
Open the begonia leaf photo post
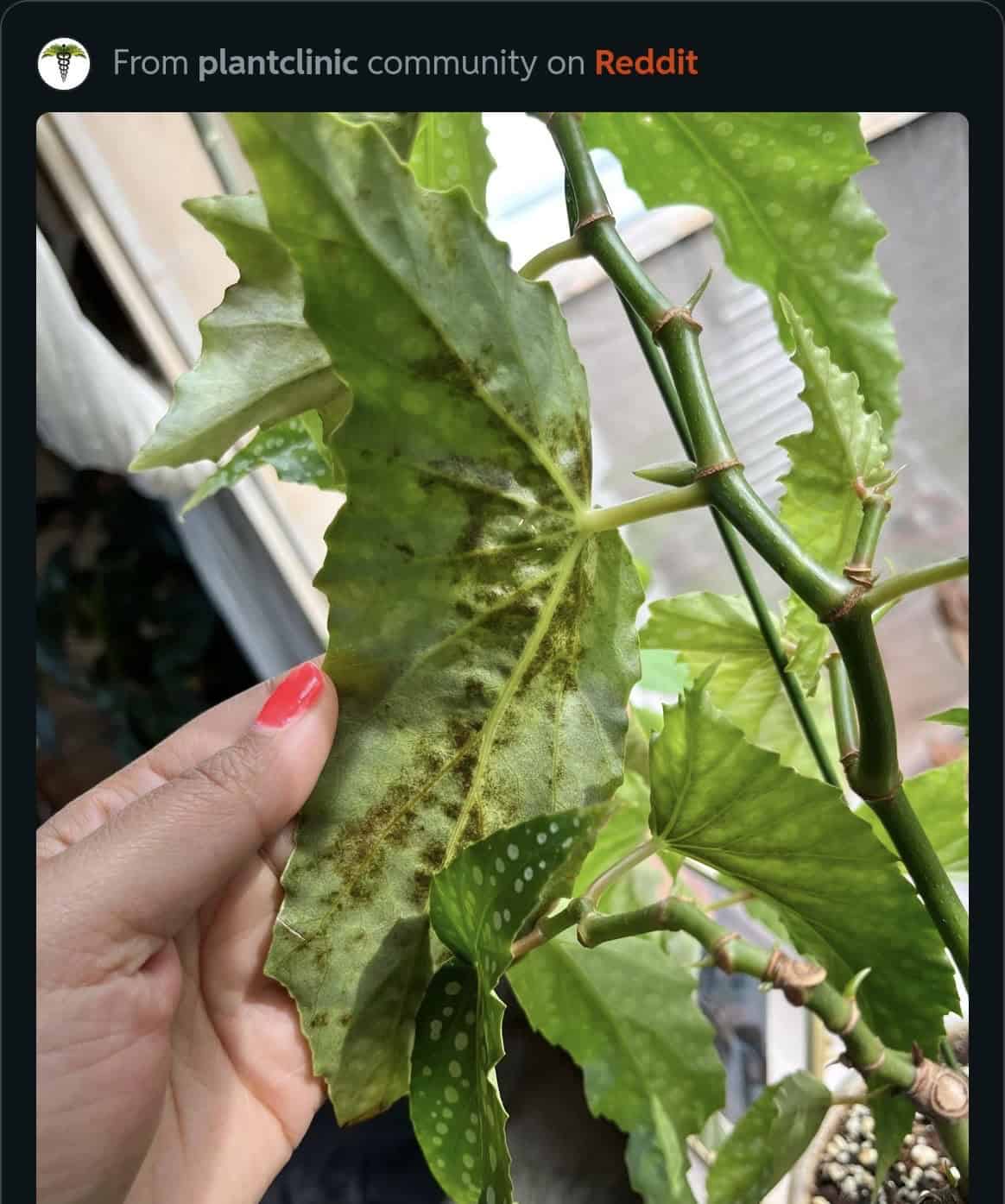click(x=501, y=656)
